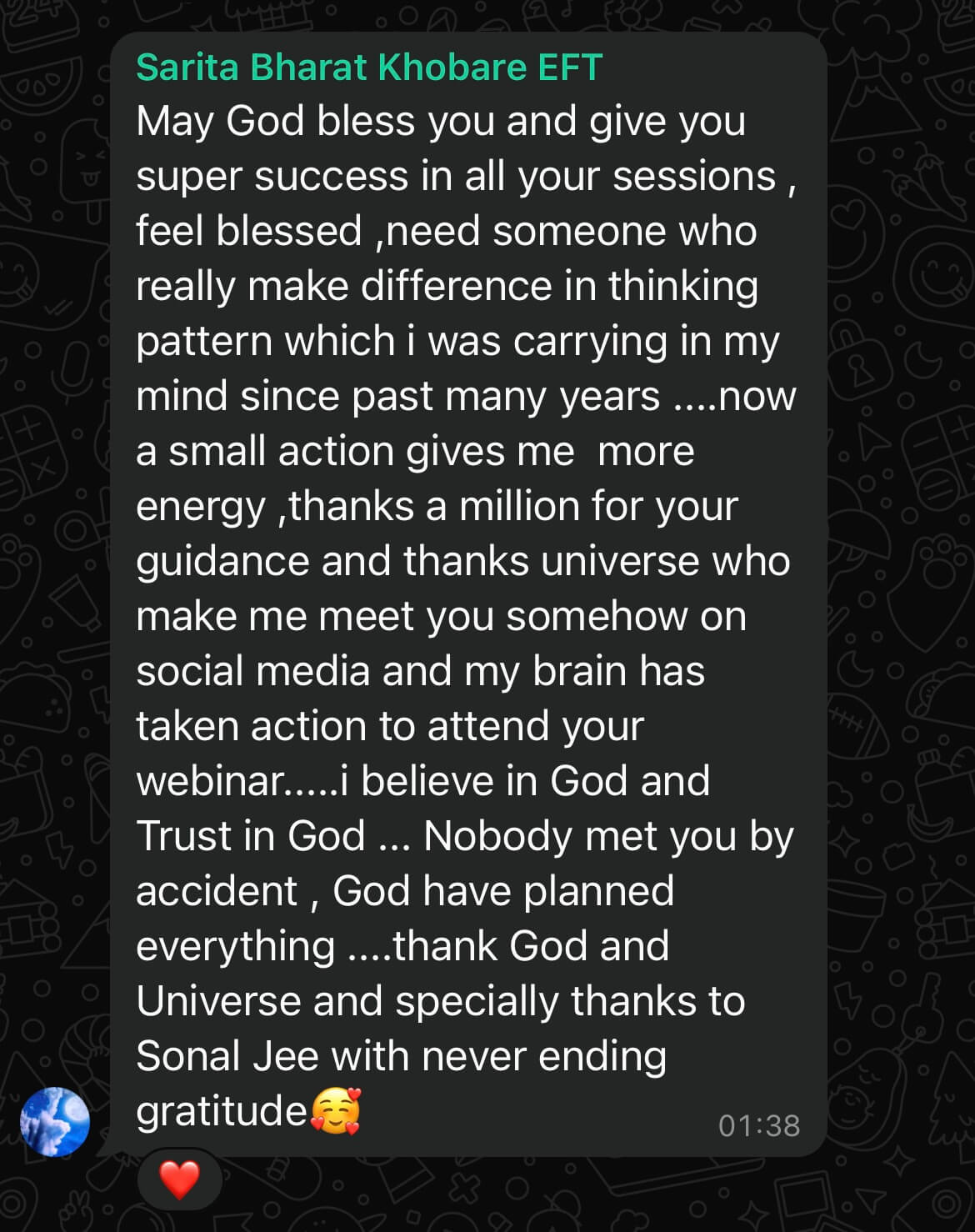Screen dimensions: 975x1232
Task: Open Sarita Bharat Khobare EFT's contact name
Action: 369,68
